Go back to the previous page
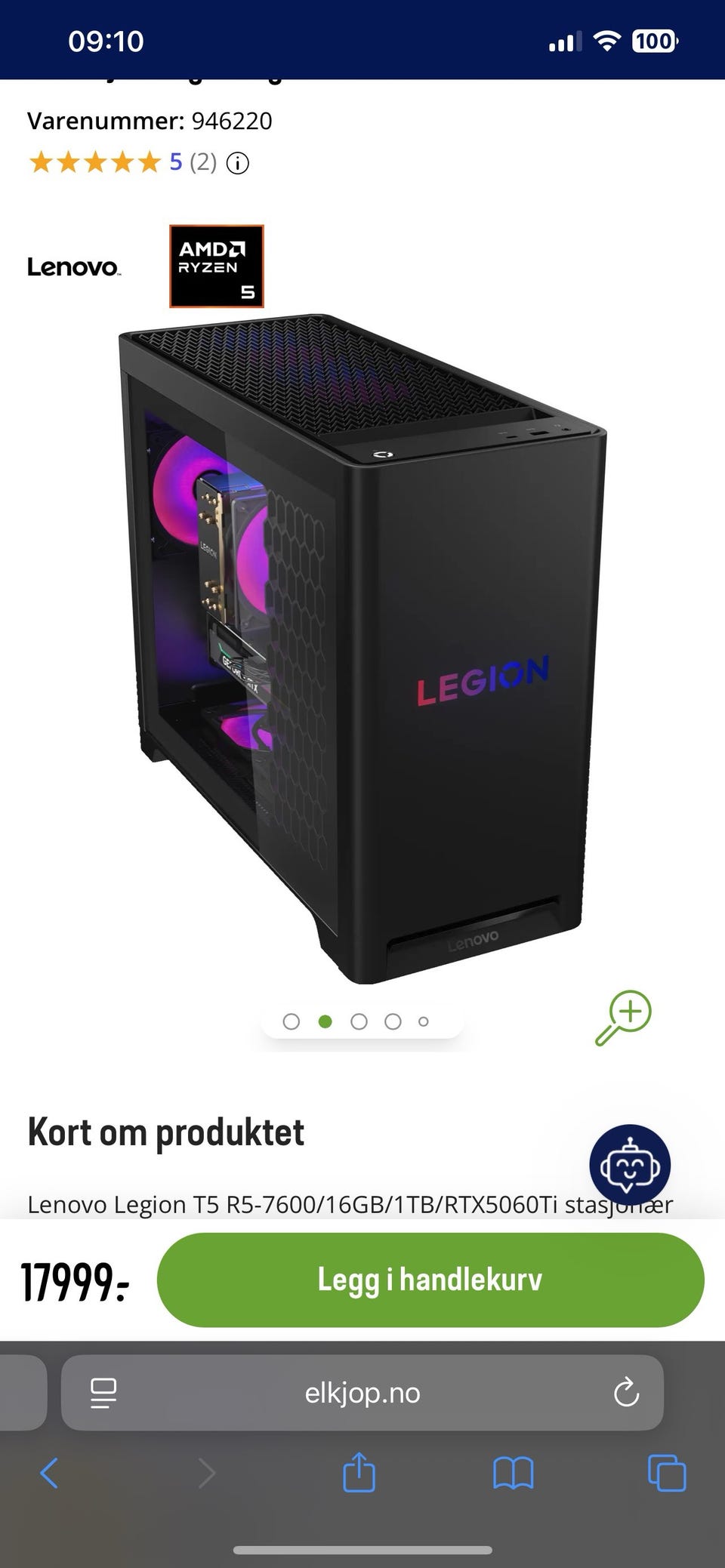The width and height of the screenshot is (725, 1568). [49, 1473]
